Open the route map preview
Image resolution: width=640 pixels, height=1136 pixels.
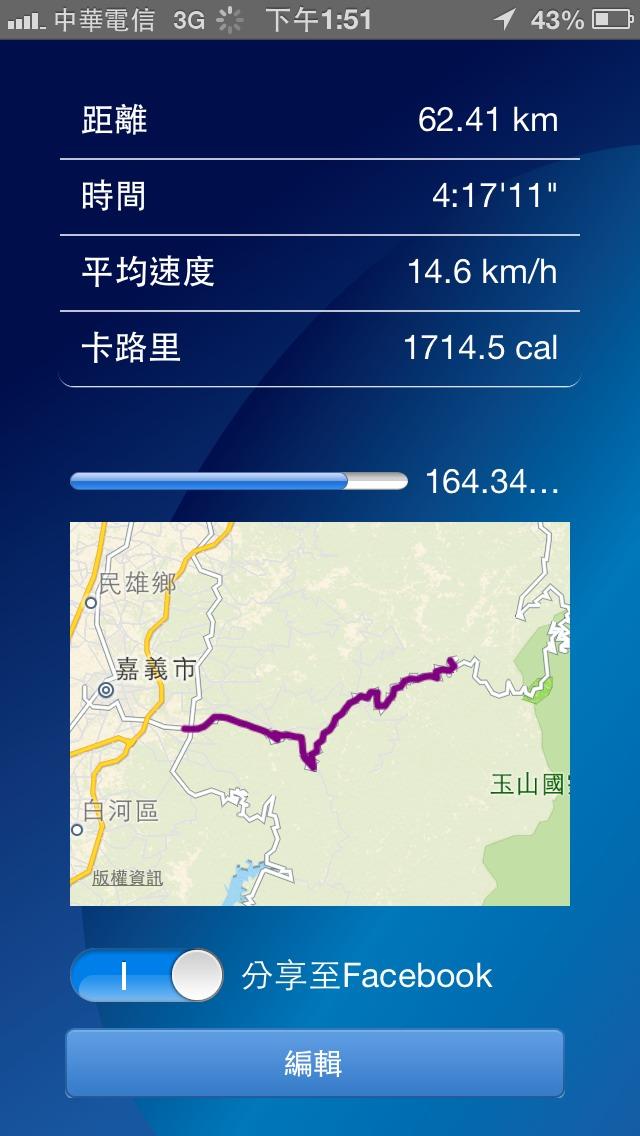pos(320,713)
